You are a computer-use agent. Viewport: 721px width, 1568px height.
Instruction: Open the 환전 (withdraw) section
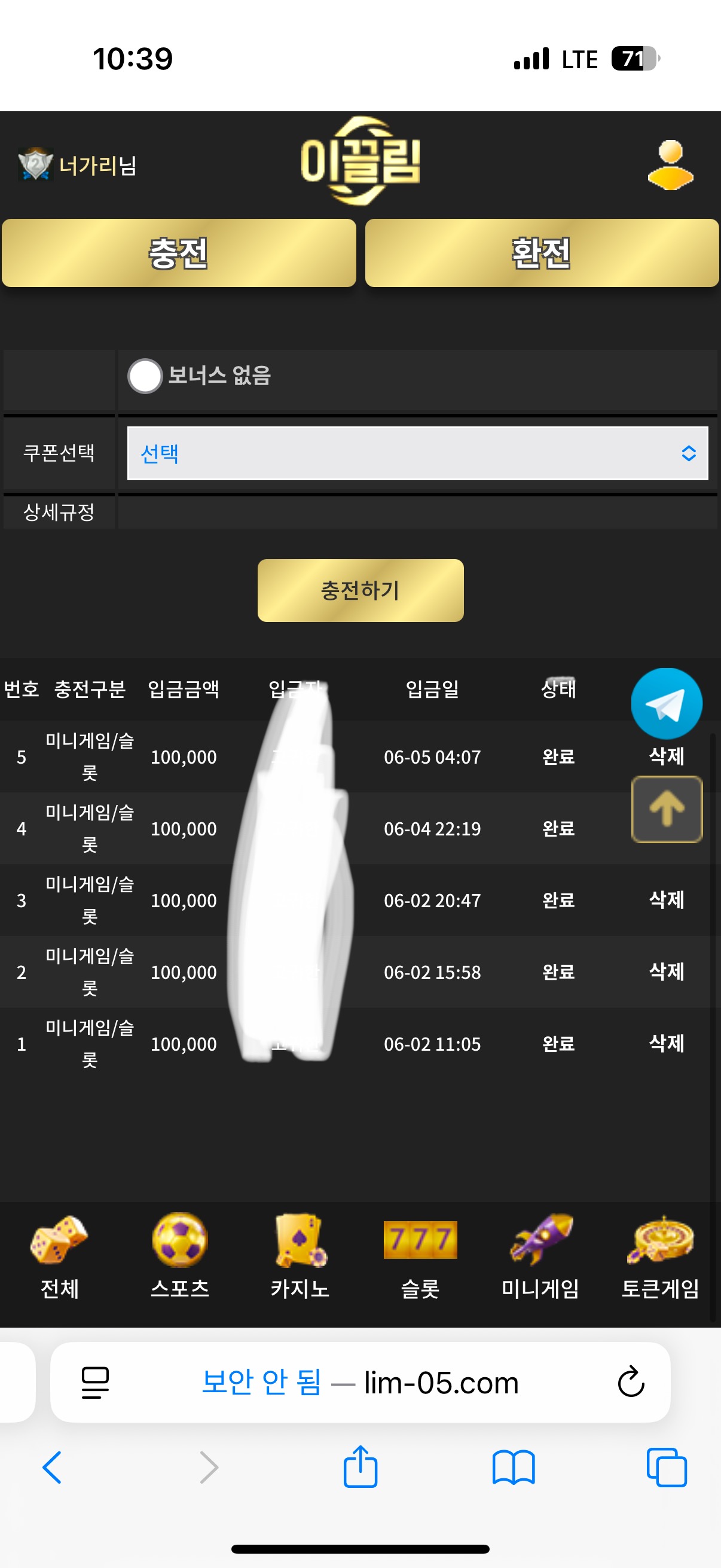pyautogui.click(x=542, y=253)
